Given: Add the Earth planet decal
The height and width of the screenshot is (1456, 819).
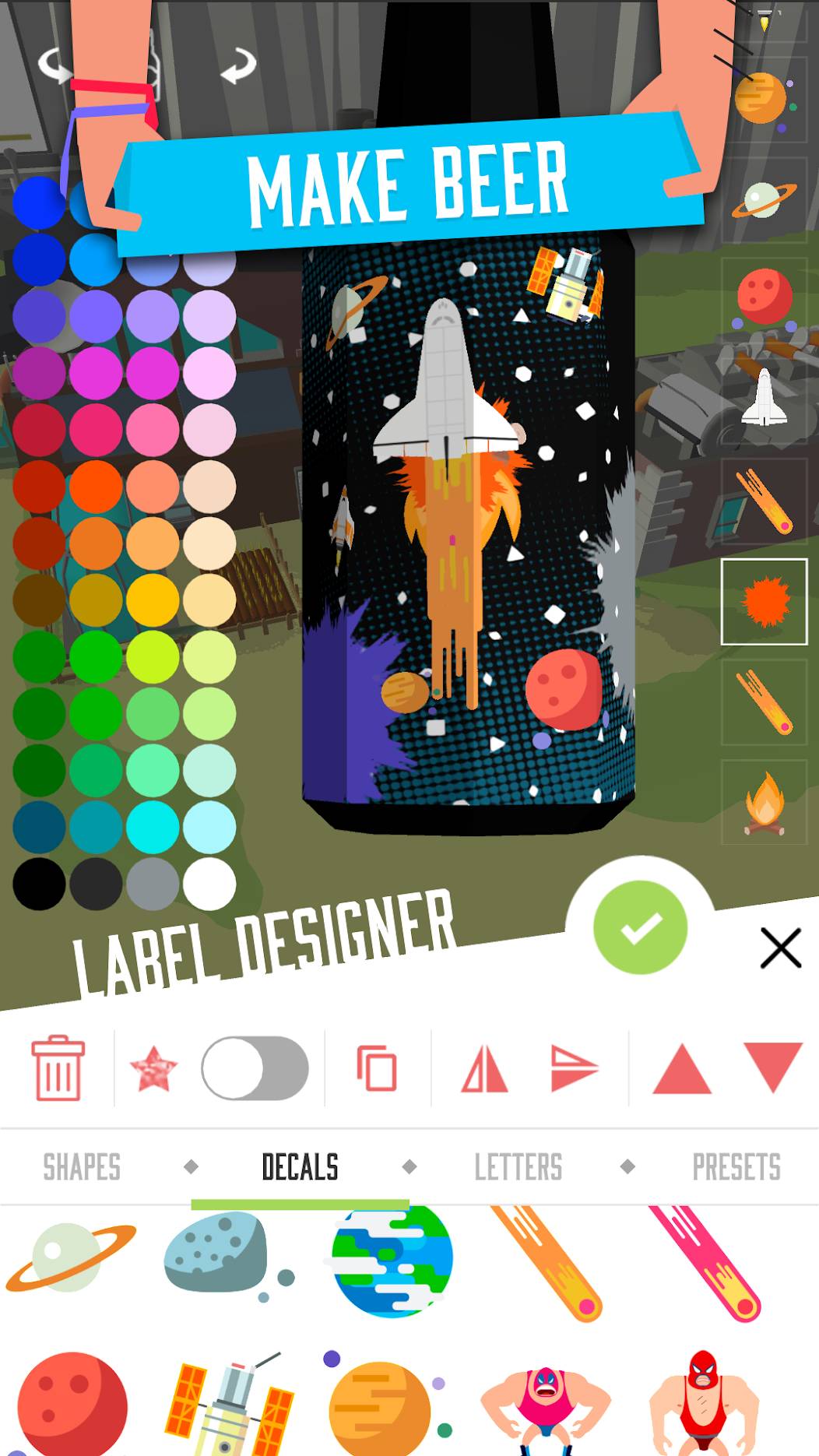Looking at the screenshot, I should (392, 1261).
